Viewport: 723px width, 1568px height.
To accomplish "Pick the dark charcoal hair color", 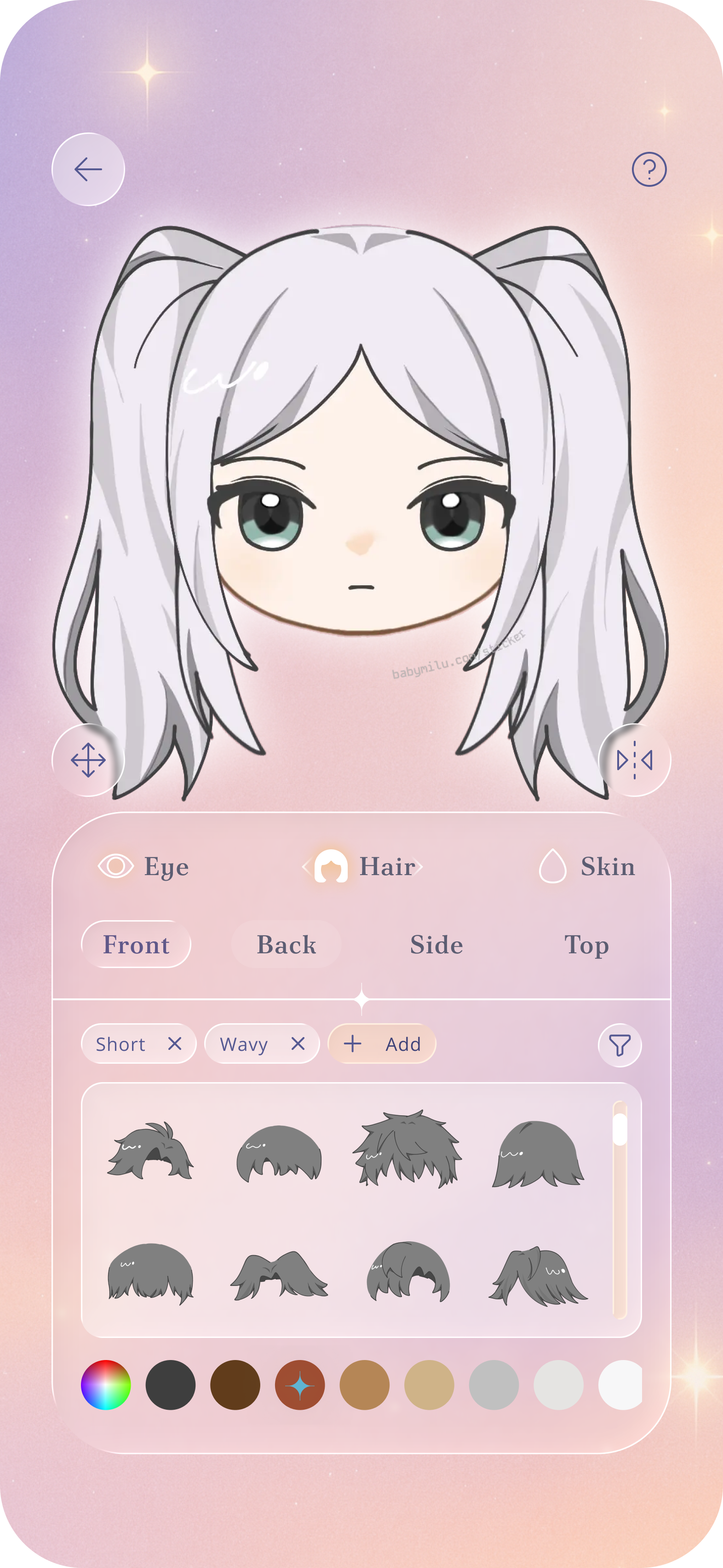I will tap(171, 1385).
